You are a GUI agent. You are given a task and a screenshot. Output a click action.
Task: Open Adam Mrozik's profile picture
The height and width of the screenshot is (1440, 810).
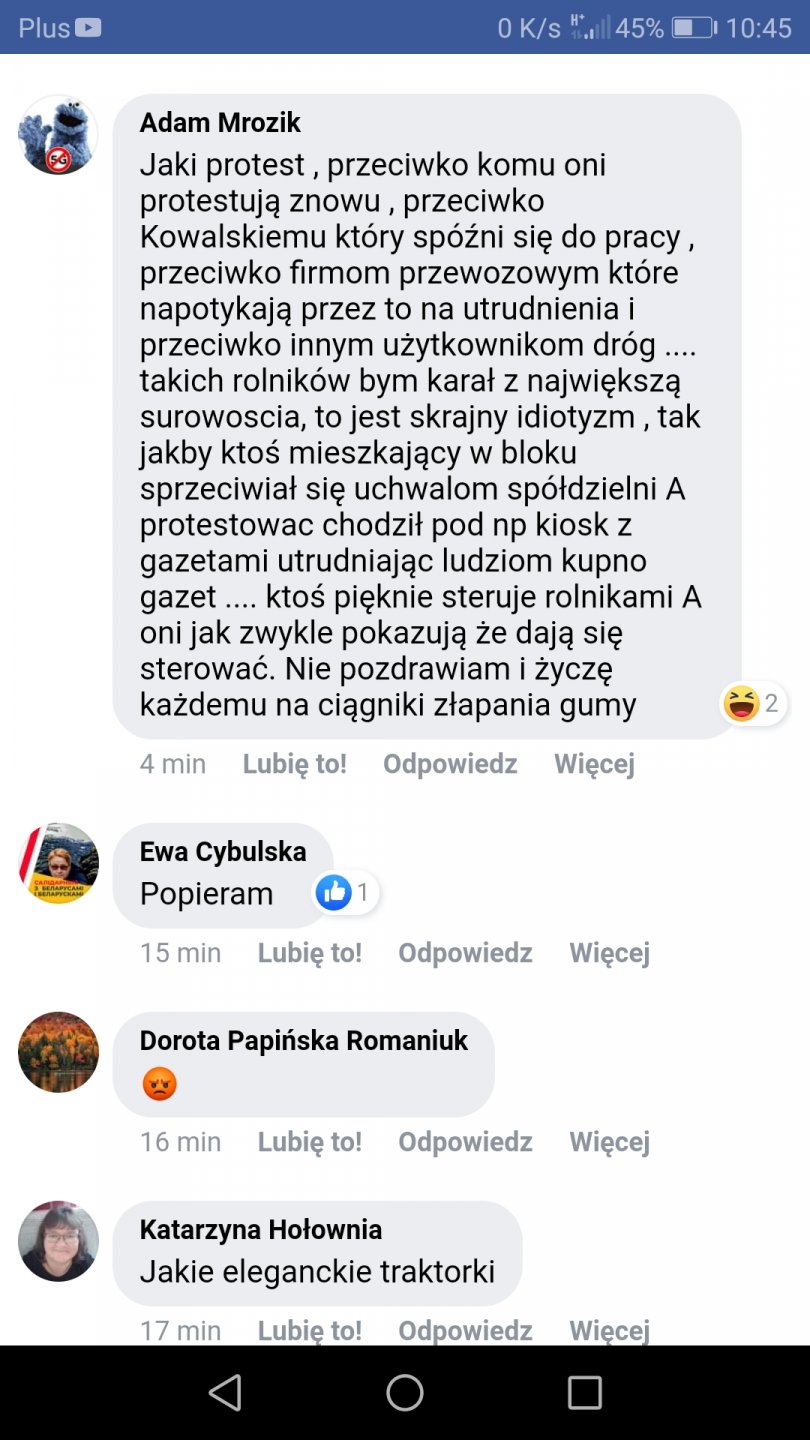[x=58, y=135]
